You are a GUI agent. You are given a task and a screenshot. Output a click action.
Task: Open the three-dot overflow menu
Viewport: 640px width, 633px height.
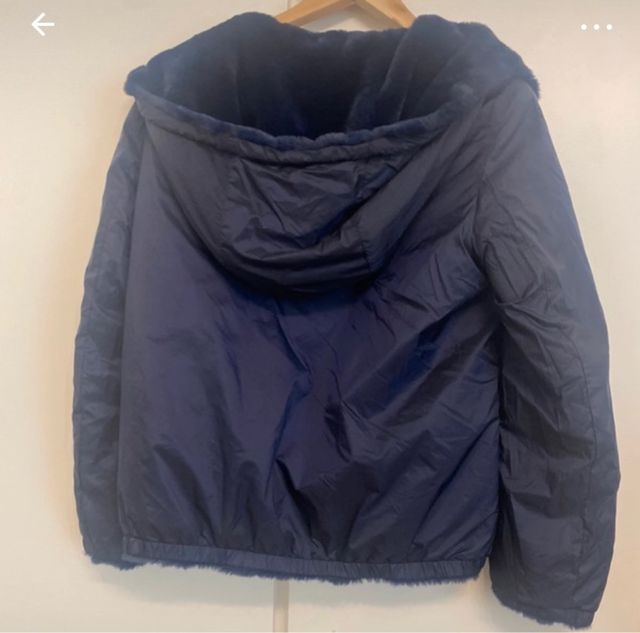tap(596, 26)
